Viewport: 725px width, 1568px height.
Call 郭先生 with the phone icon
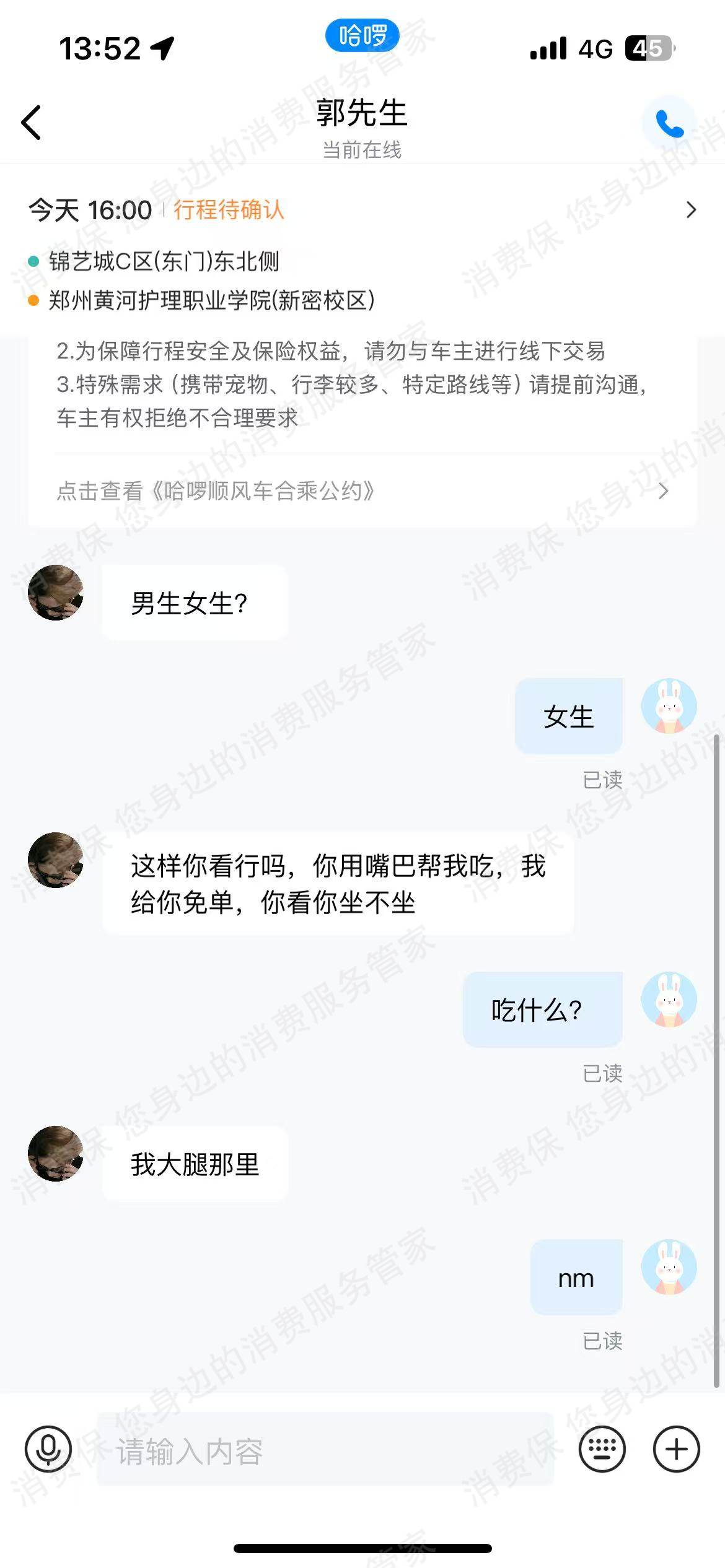pyautogui.click(x=669, y=123)
